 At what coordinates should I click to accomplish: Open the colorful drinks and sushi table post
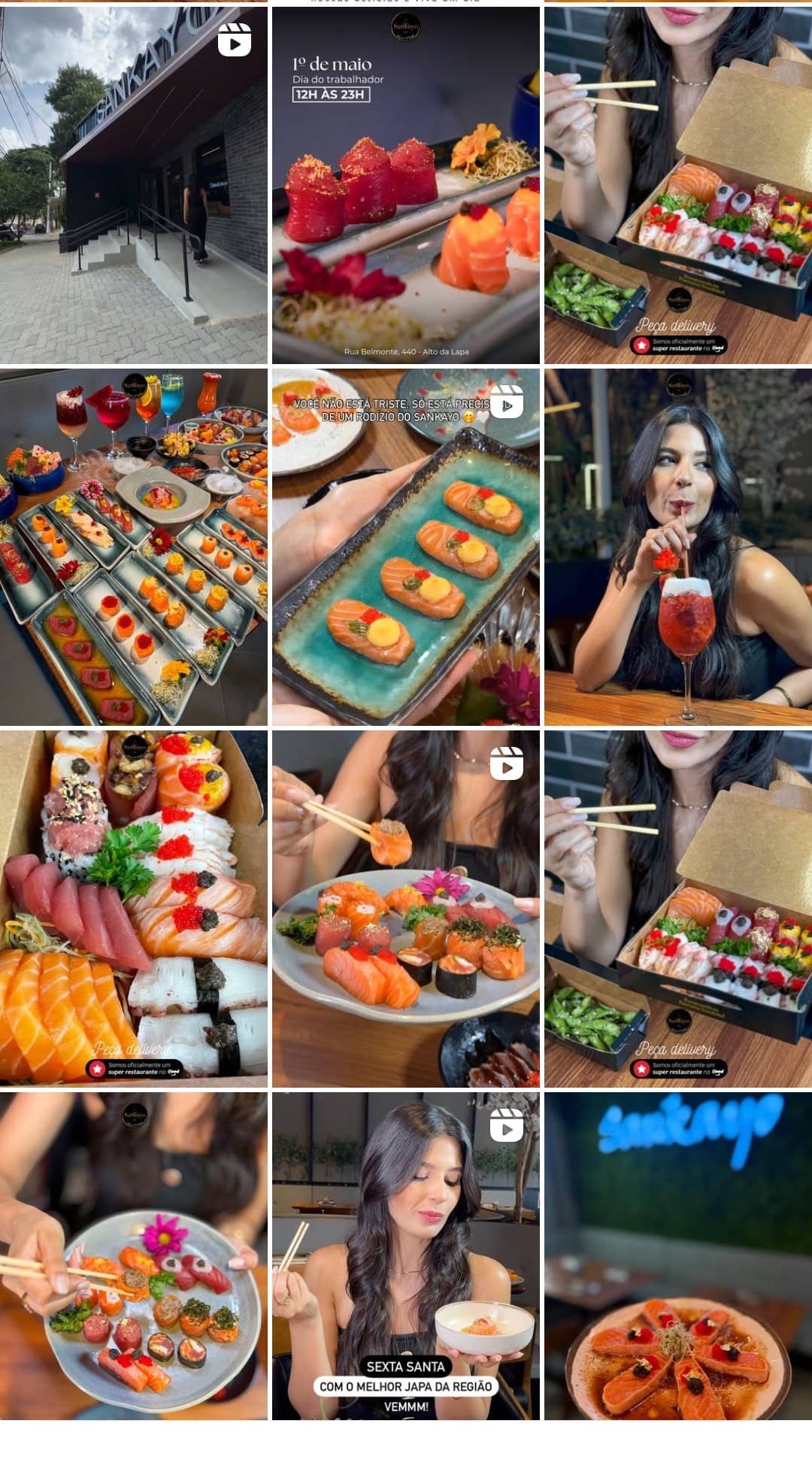[133, 547]
